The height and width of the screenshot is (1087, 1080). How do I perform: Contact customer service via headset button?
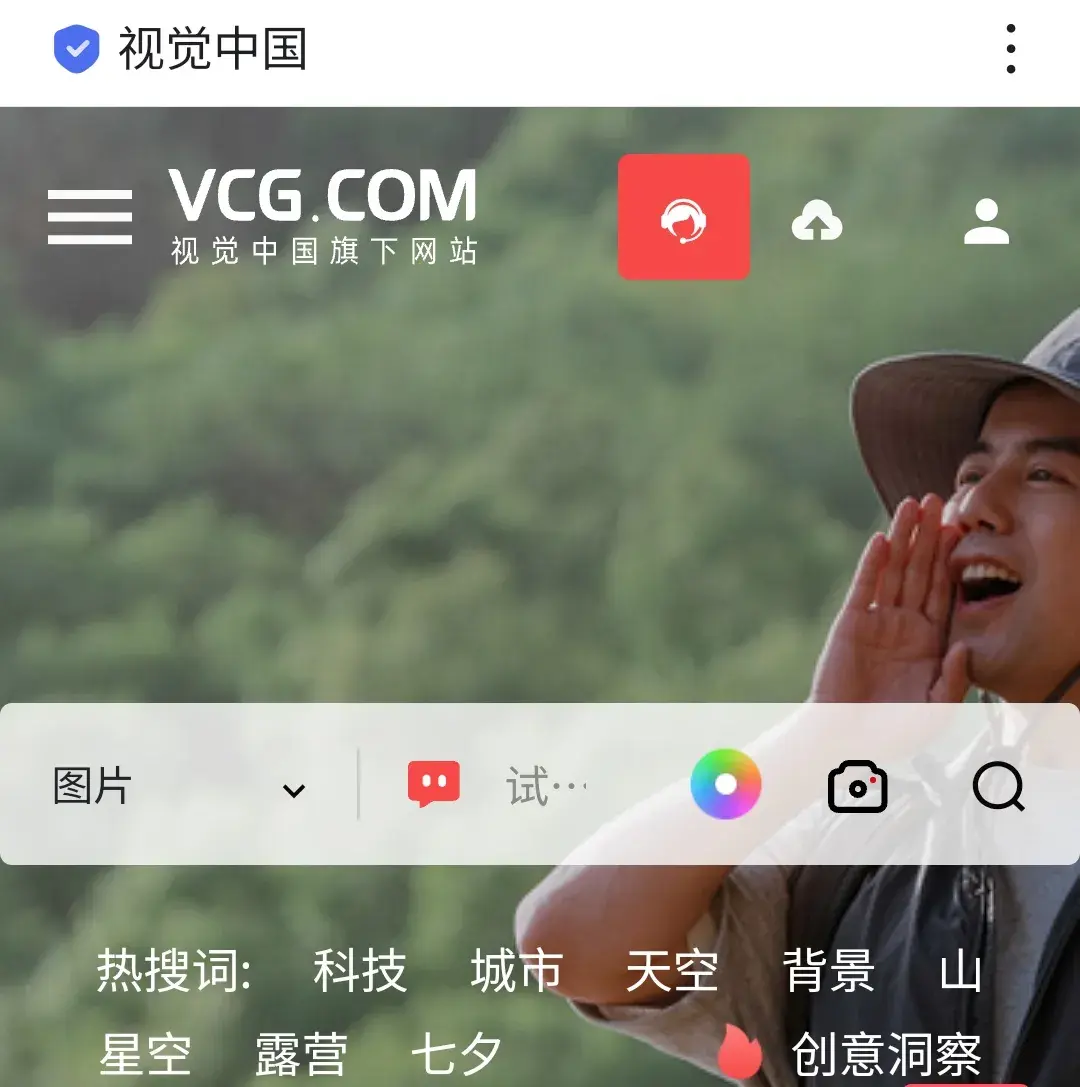(684, 217)
